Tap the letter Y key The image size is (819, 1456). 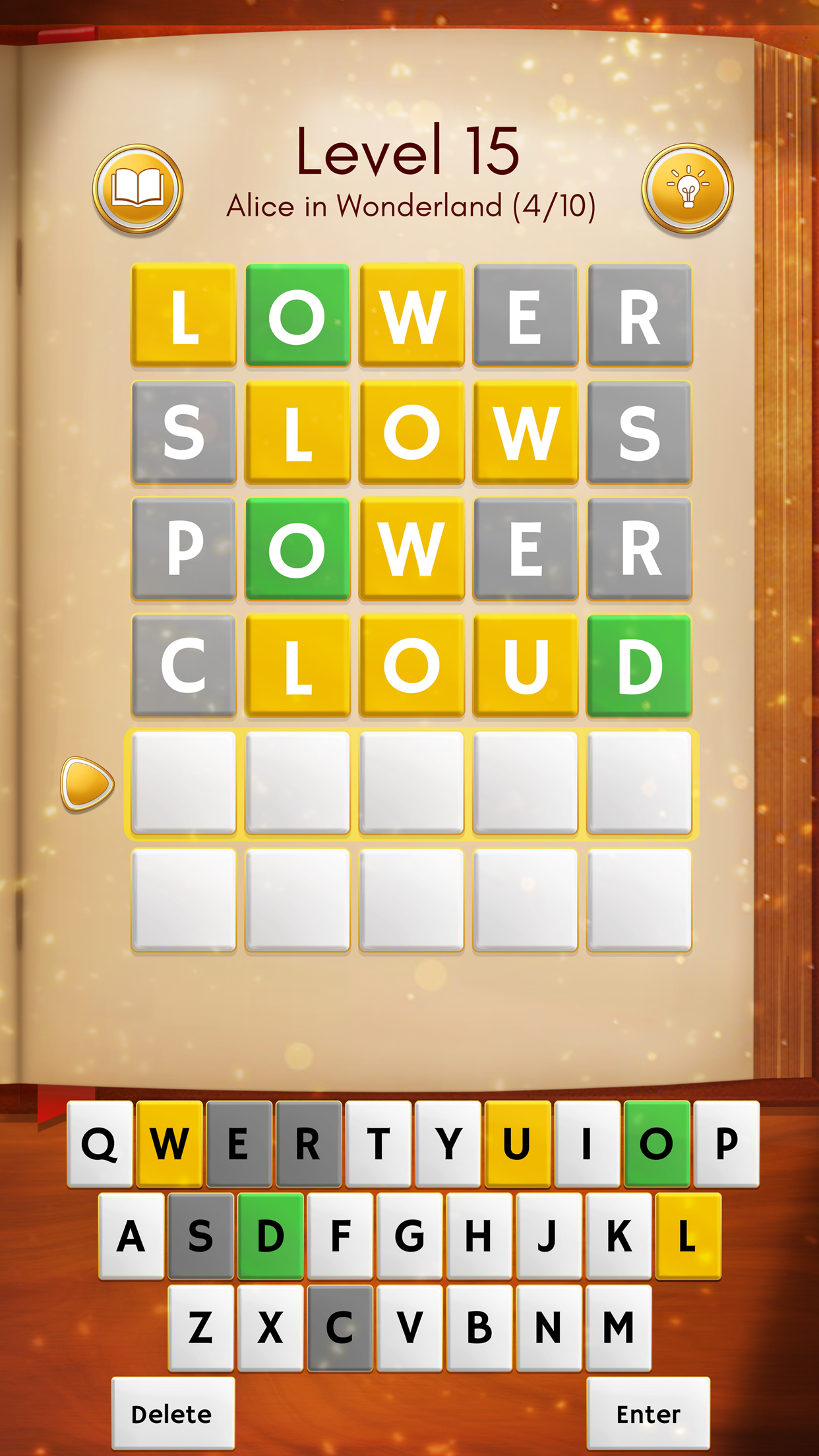[448, 1143]
